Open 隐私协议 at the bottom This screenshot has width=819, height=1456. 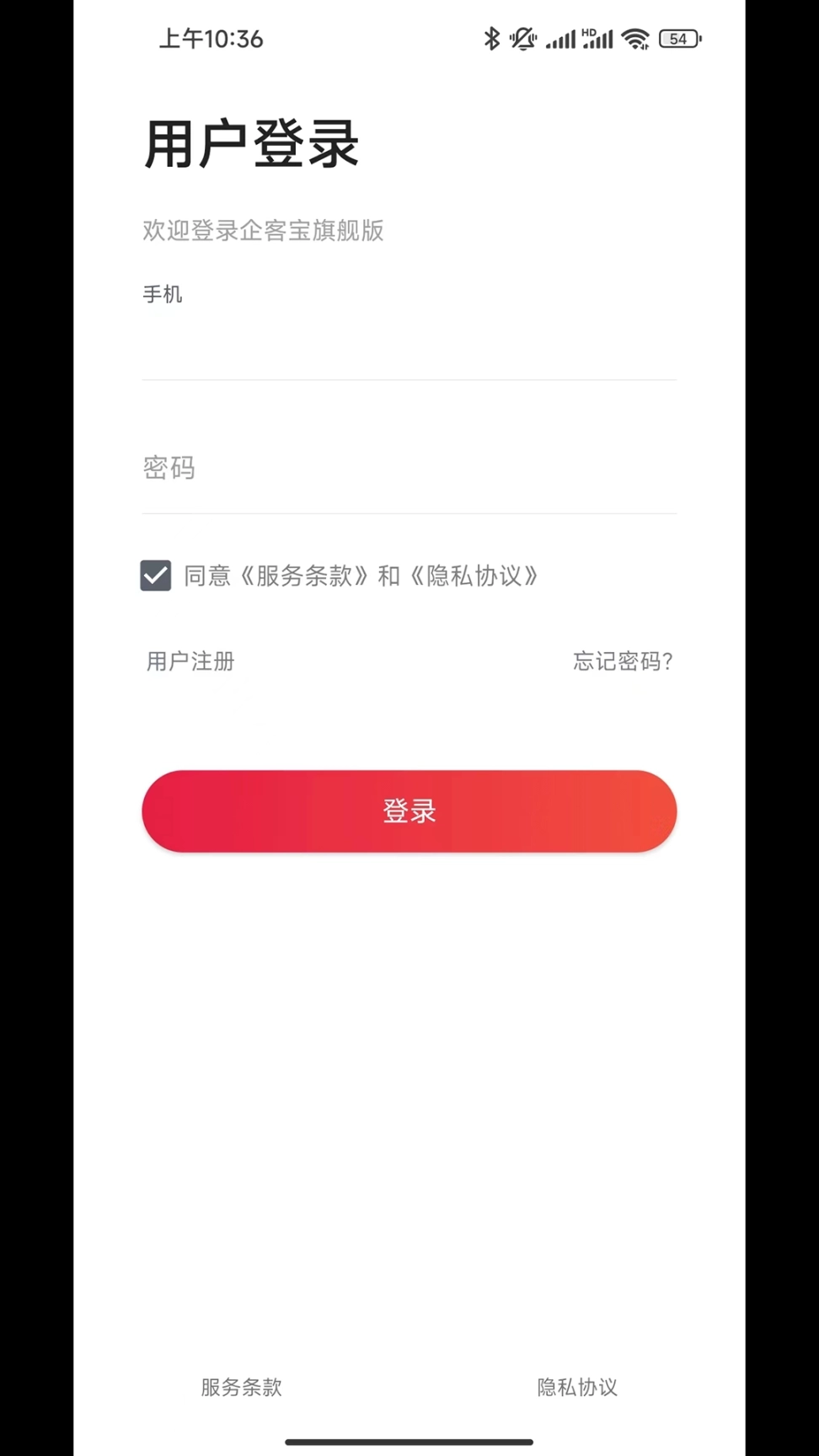[576, 1388]
